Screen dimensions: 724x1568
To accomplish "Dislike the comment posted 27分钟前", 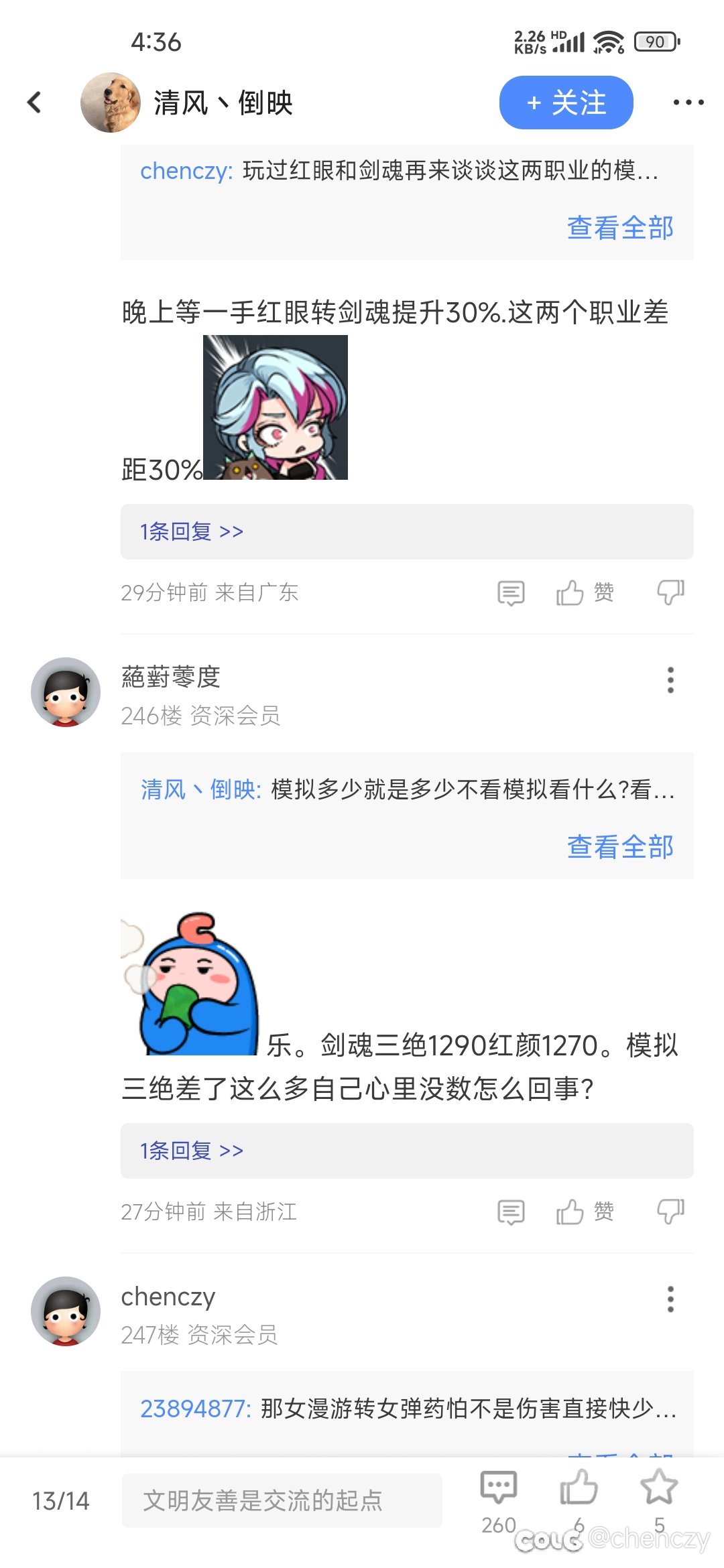I will click(x=670, y=1212).
